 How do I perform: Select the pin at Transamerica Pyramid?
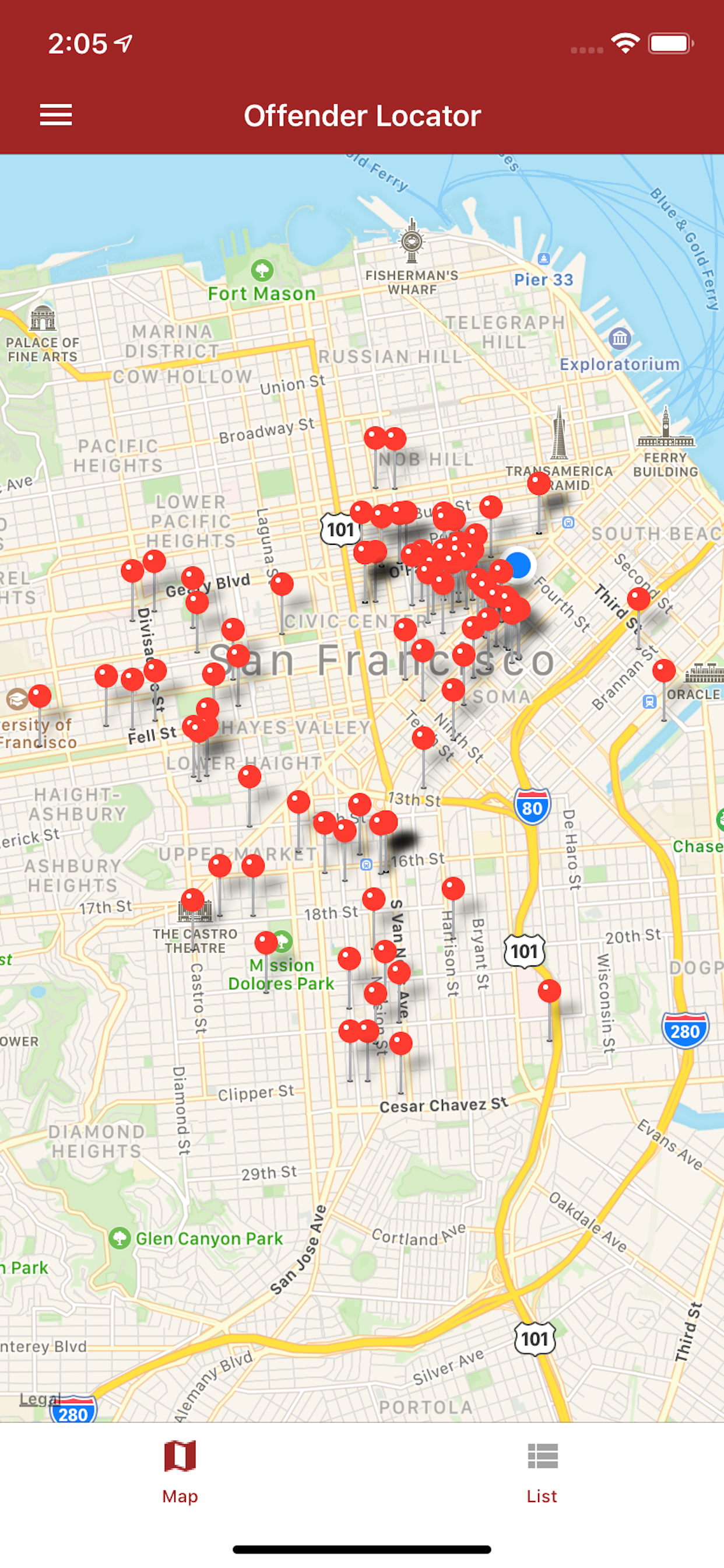539,484
